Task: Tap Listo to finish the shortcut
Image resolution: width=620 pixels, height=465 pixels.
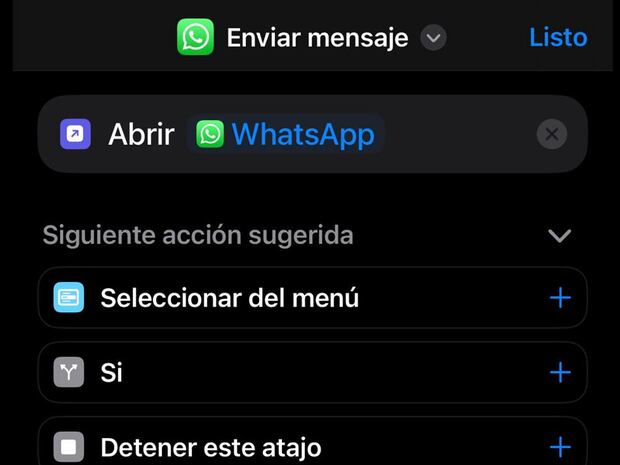Action: [x=557, y=37]
